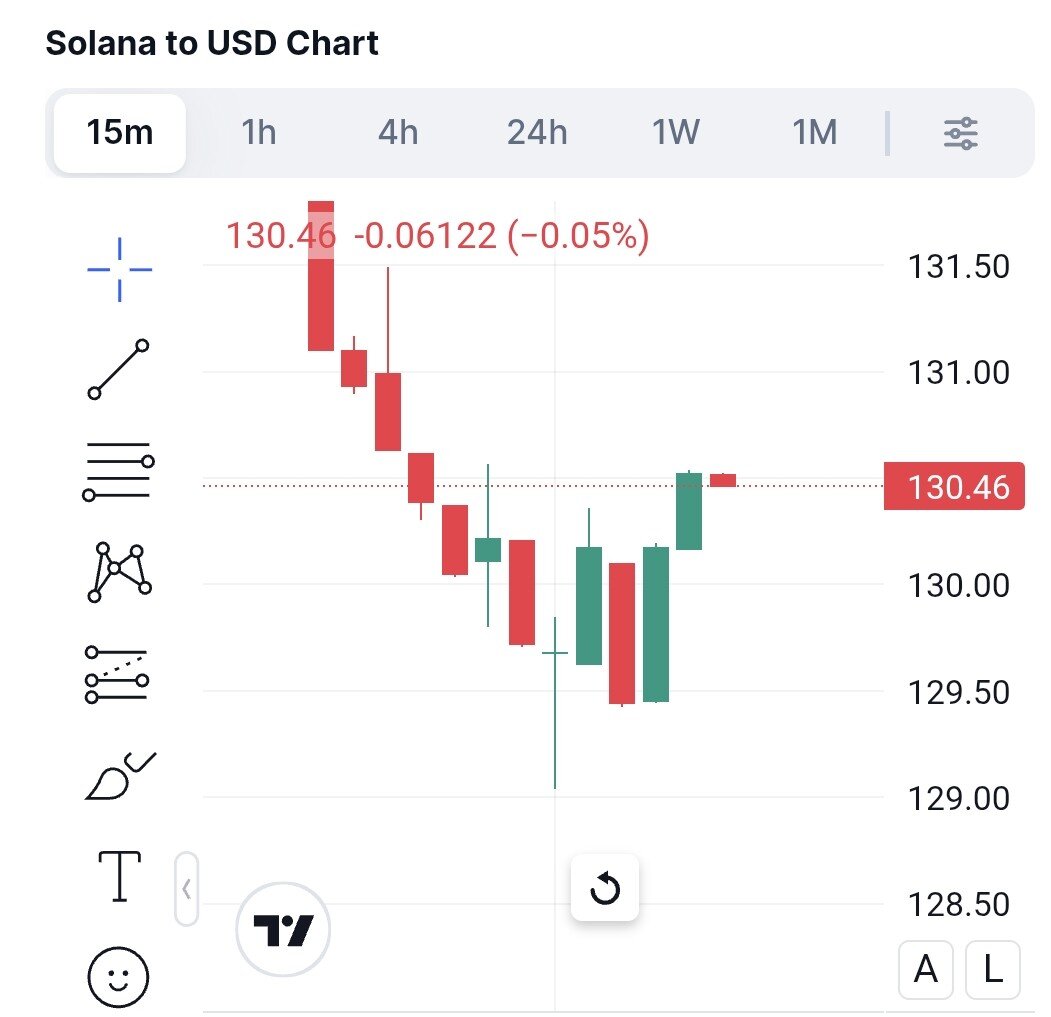Show the 24h chart range

[x=537, y=133]
